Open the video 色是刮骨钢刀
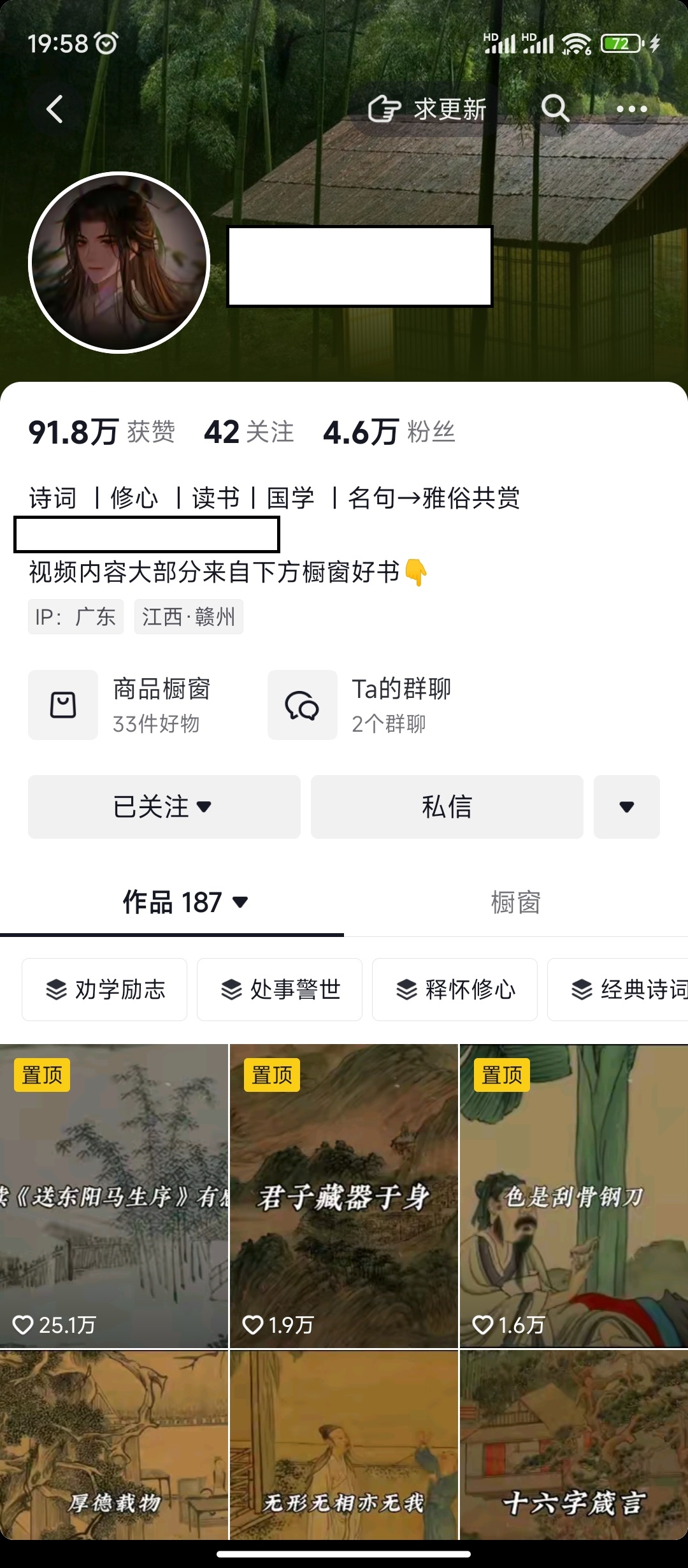 point(573,1195)
